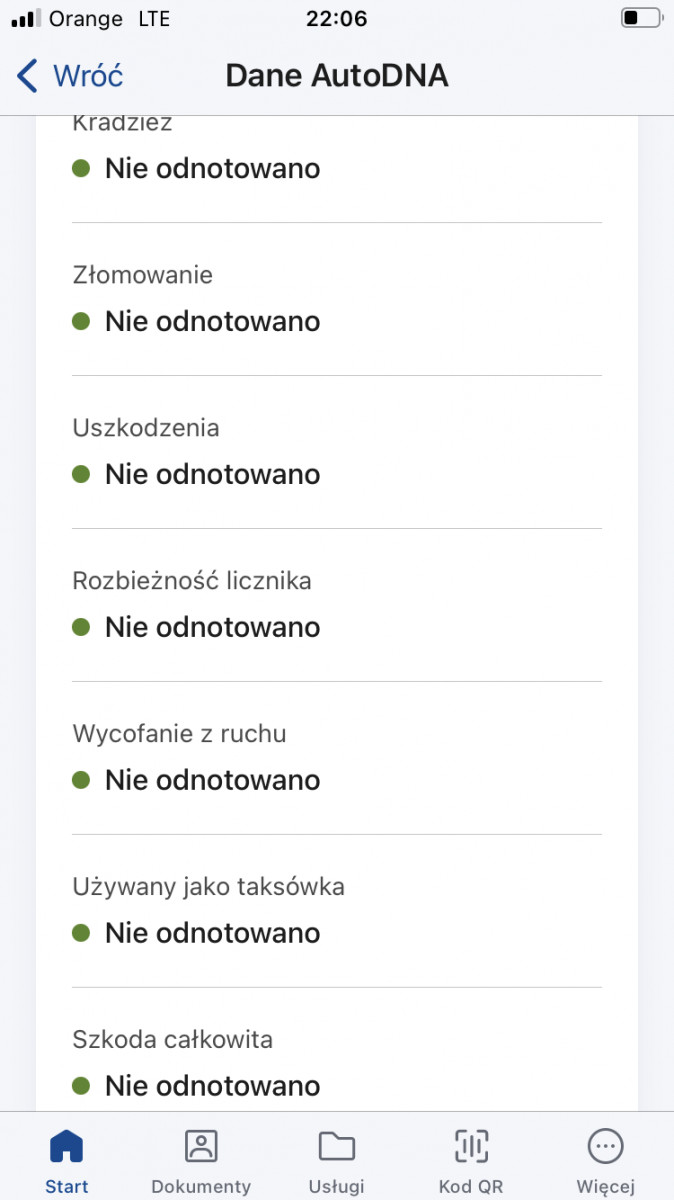Open the Dokumenty tab

pos(201,1160)
